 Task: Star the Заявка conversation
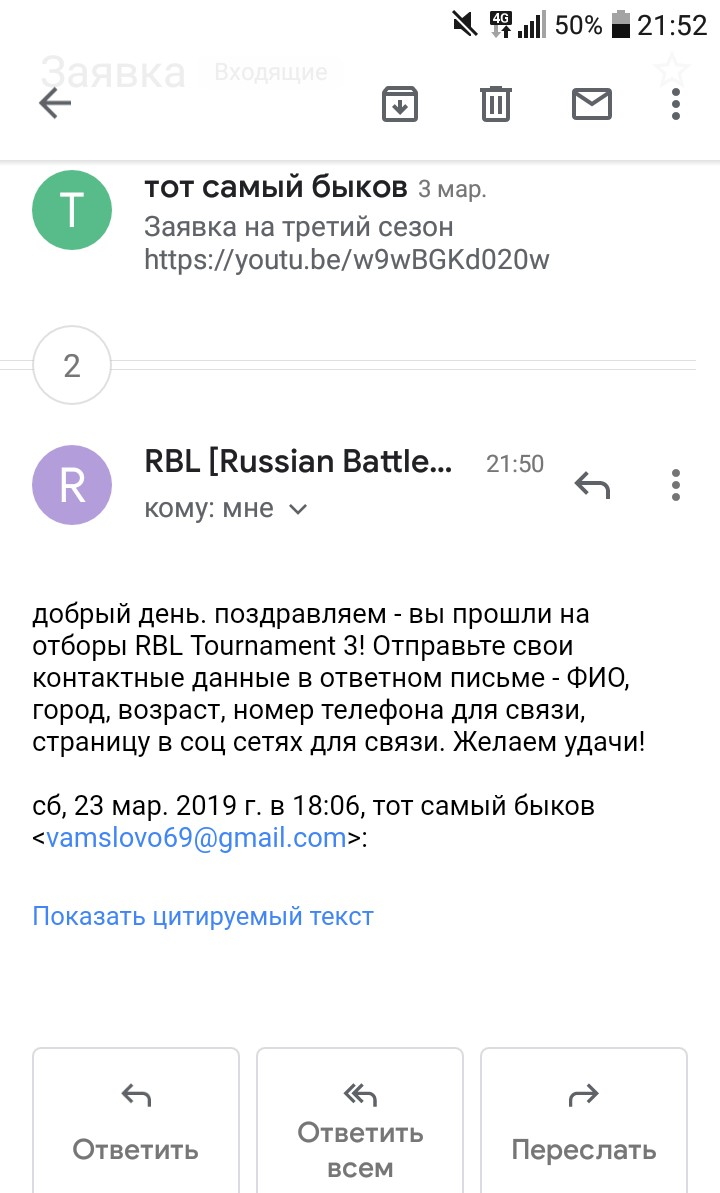(x=671, y=70)
